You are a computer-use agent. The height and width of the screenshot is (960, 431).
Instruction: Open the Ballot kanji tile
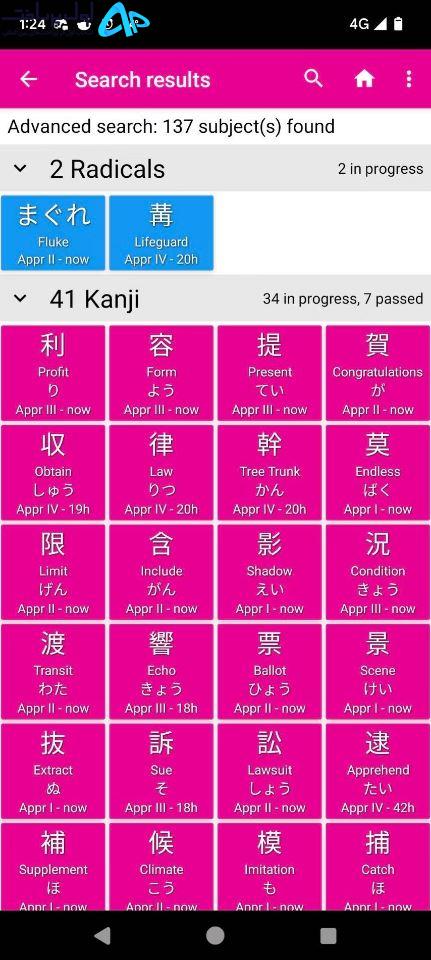click(x=269, y=672)
